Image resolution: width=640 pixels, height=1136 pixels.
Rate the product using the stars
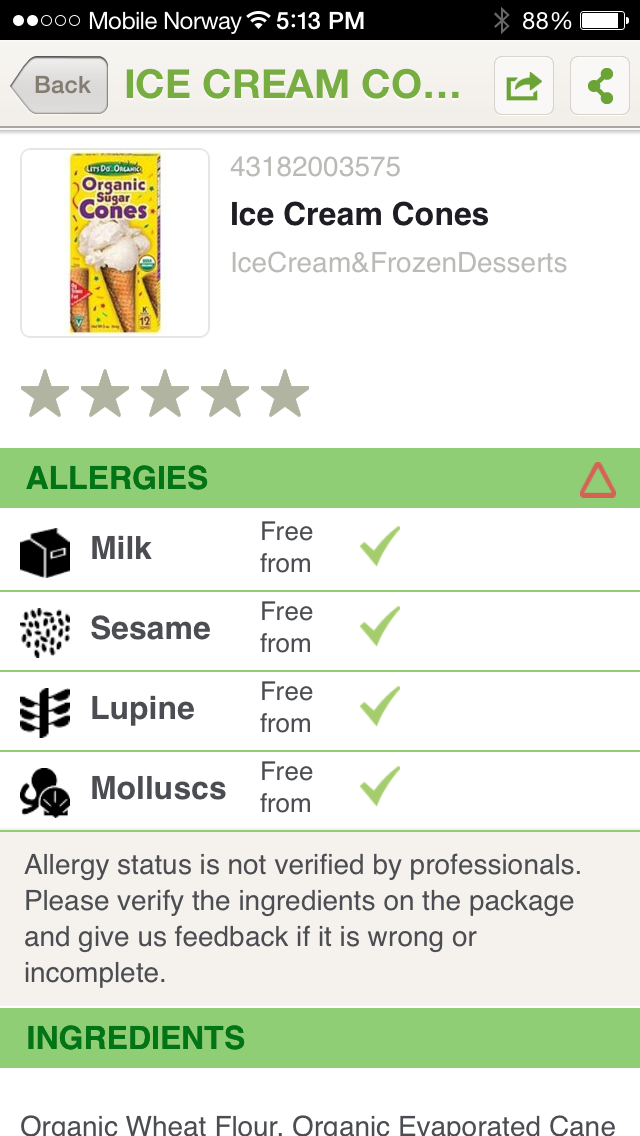click(165, 394)
